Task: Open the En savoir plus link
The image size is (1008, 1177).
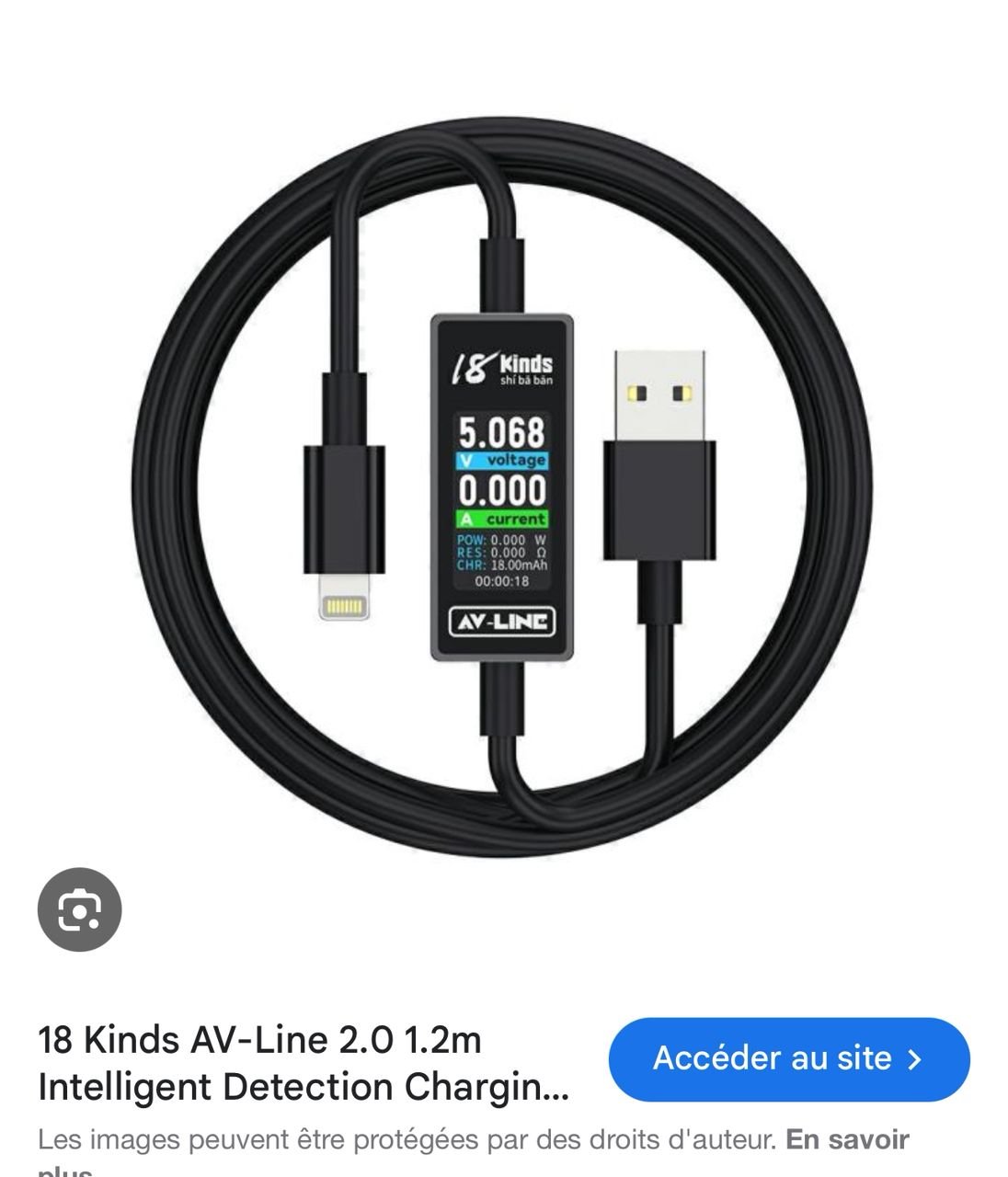Action: 846,1140
